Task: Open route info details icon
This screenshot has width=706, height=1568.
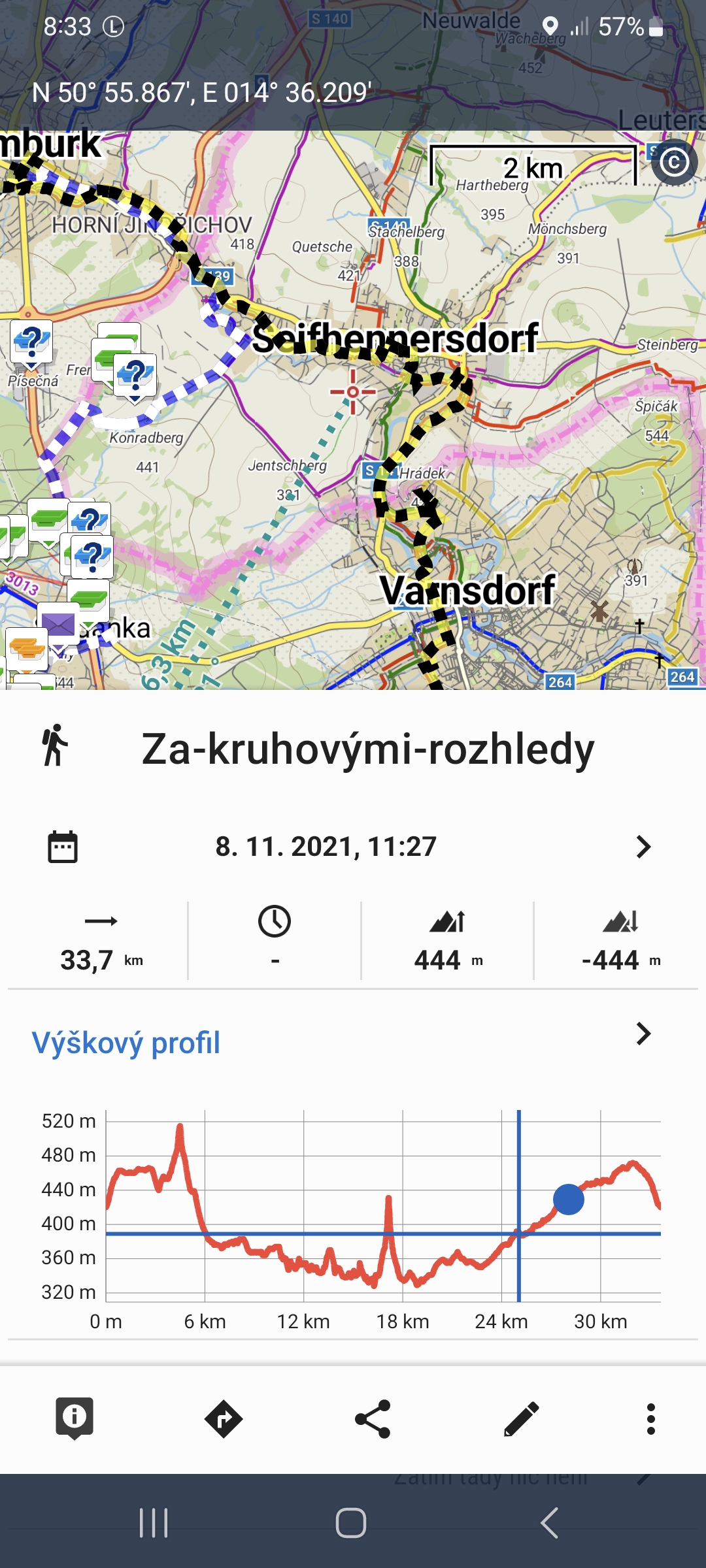Action: coord(75,1418)
